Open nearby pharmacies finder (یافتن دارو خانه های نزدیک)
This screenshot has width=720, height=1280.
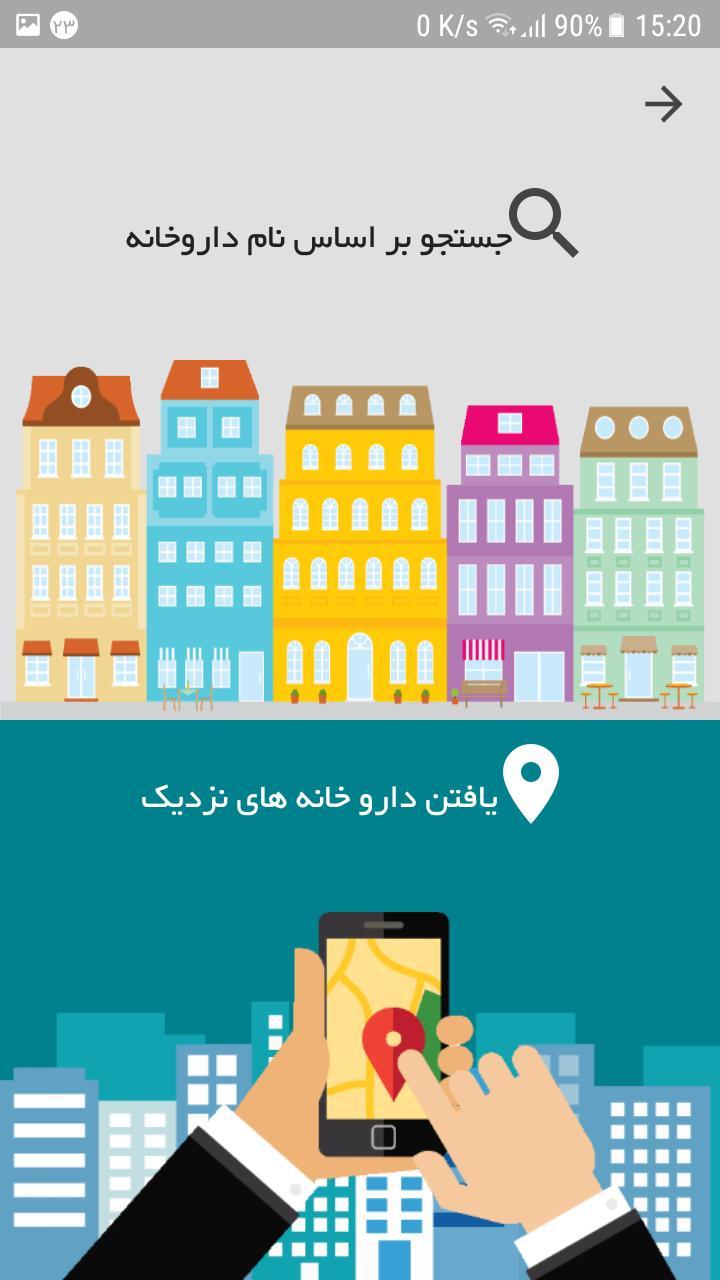pos(350,796)
